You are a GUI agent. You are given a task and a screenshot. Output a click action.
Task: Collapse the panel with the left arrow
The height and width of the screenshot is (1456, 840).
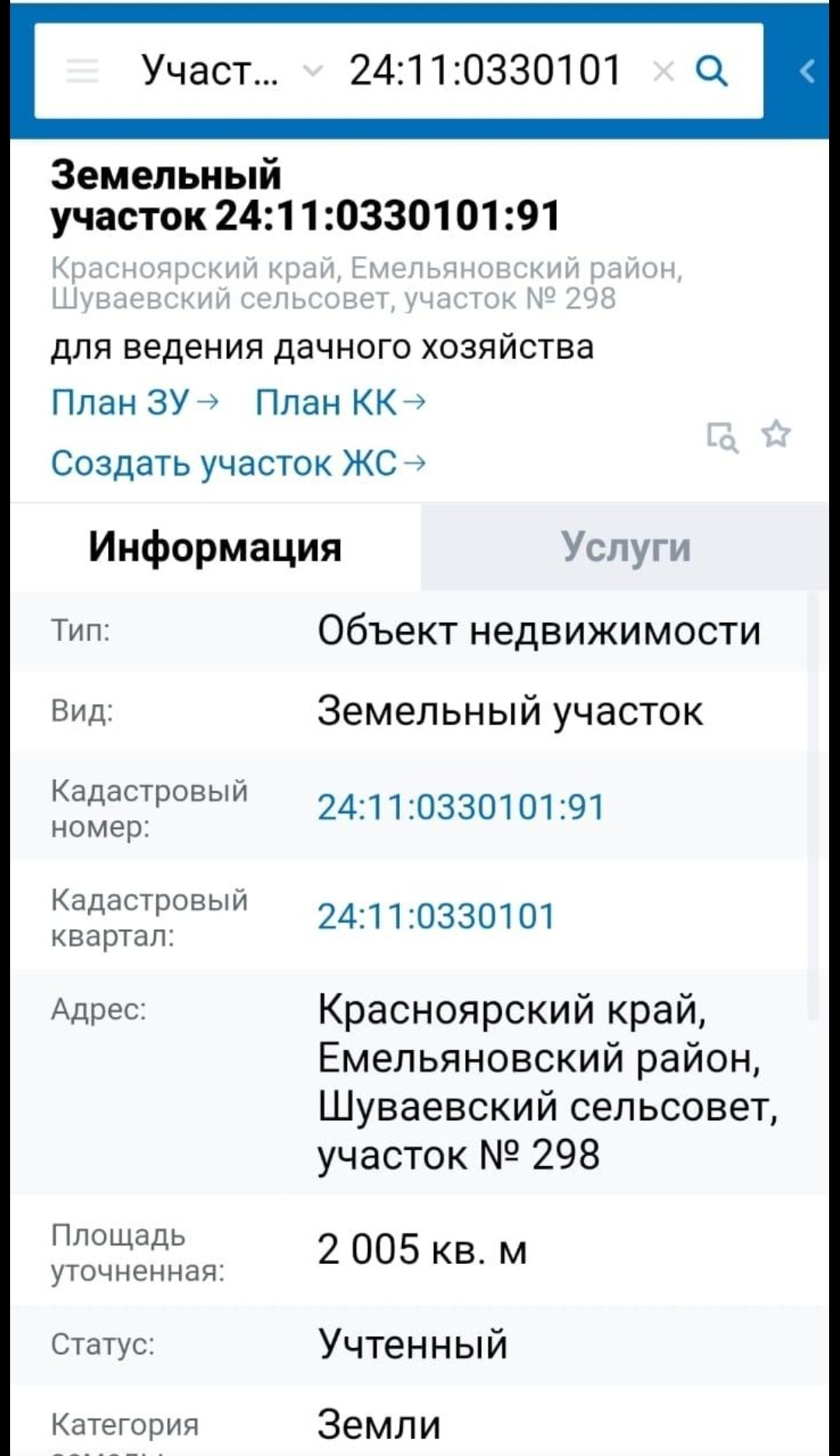(x=807, y=72)
